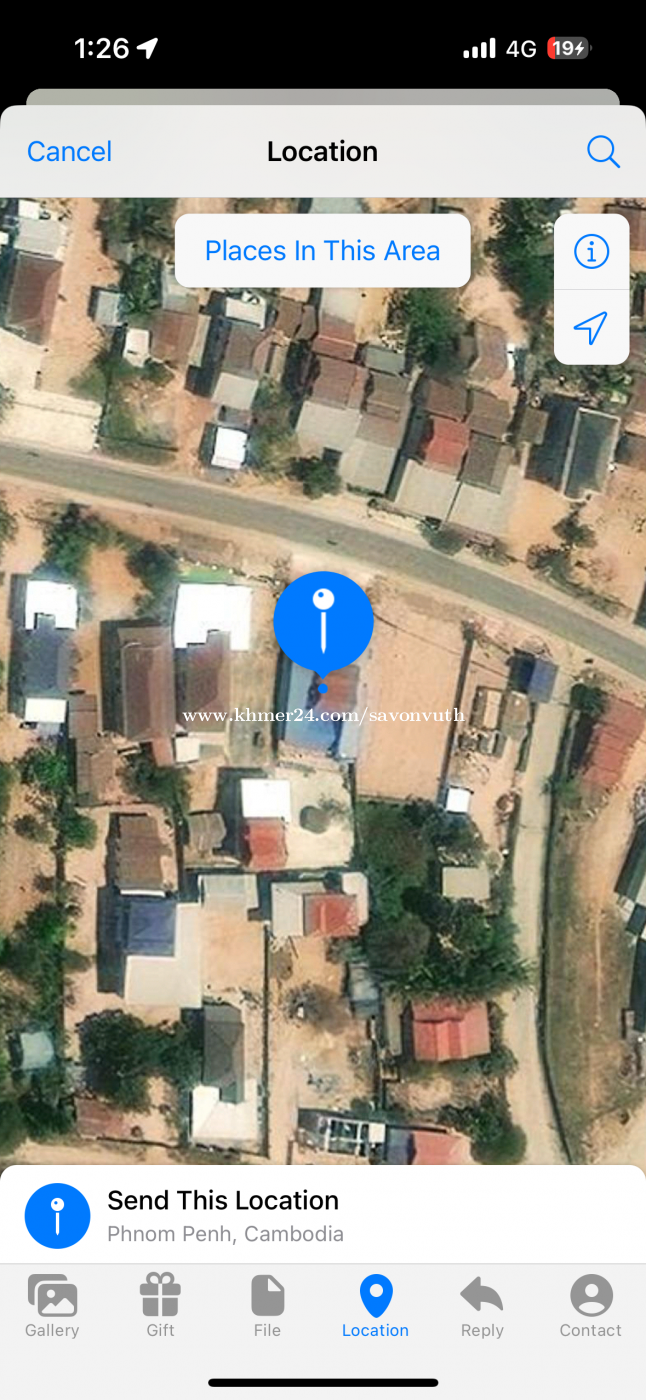Image resolution: width=646 pixels, height=1400 pixels.
Task: Open the Gift tab
Action: coord(160,1306)
